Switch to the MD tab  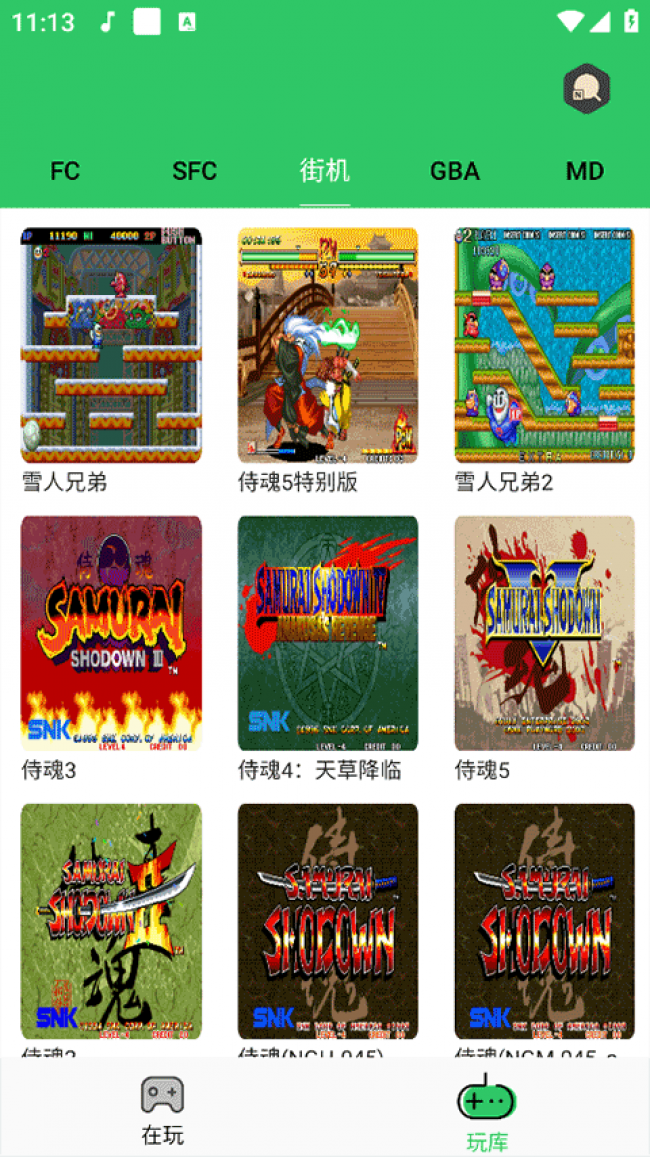584,171
